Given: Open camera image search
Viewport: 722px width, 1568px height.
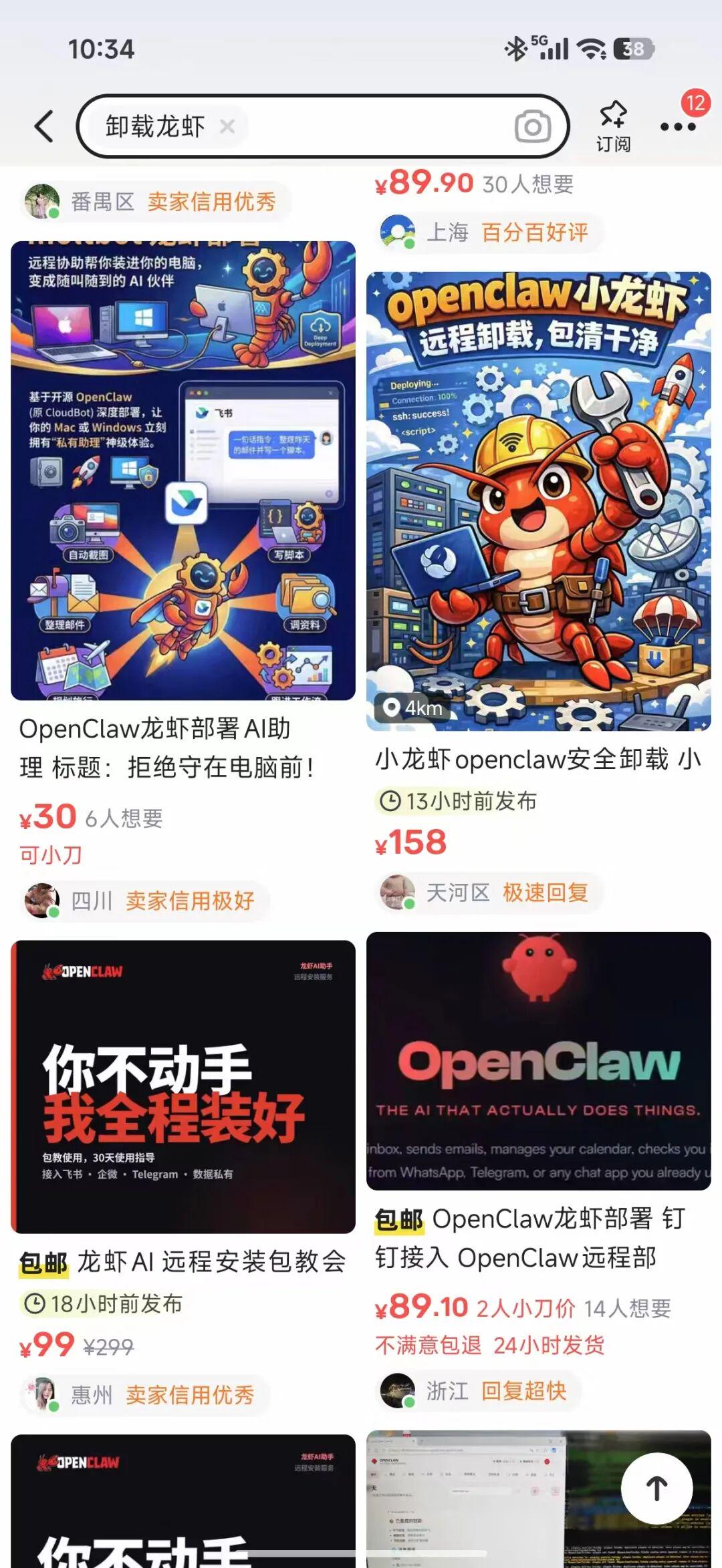Looking at the screenshot, I should (532, 126).
